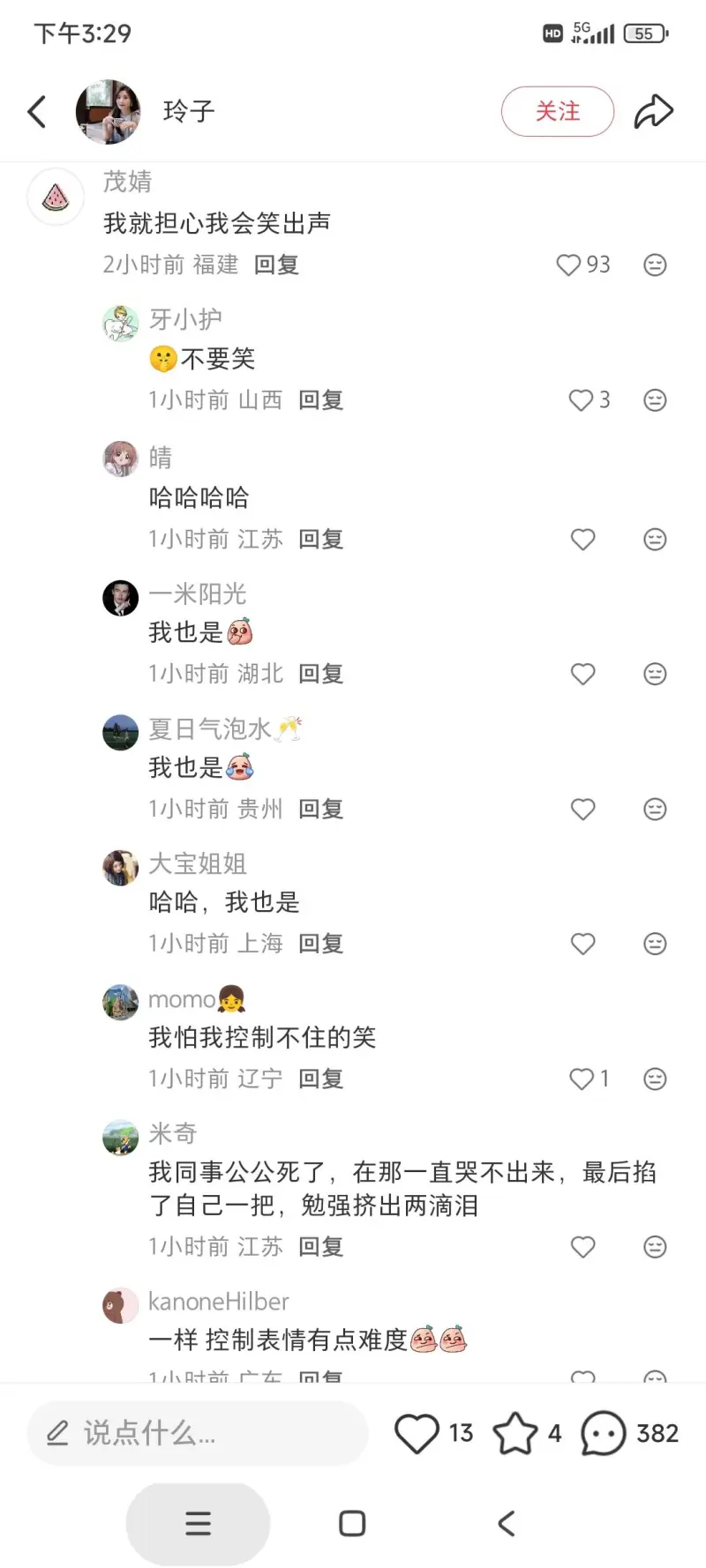Open the comments bubble showing 382
The height and width of the screenshot is (1568, 706).
(604, 1433)
